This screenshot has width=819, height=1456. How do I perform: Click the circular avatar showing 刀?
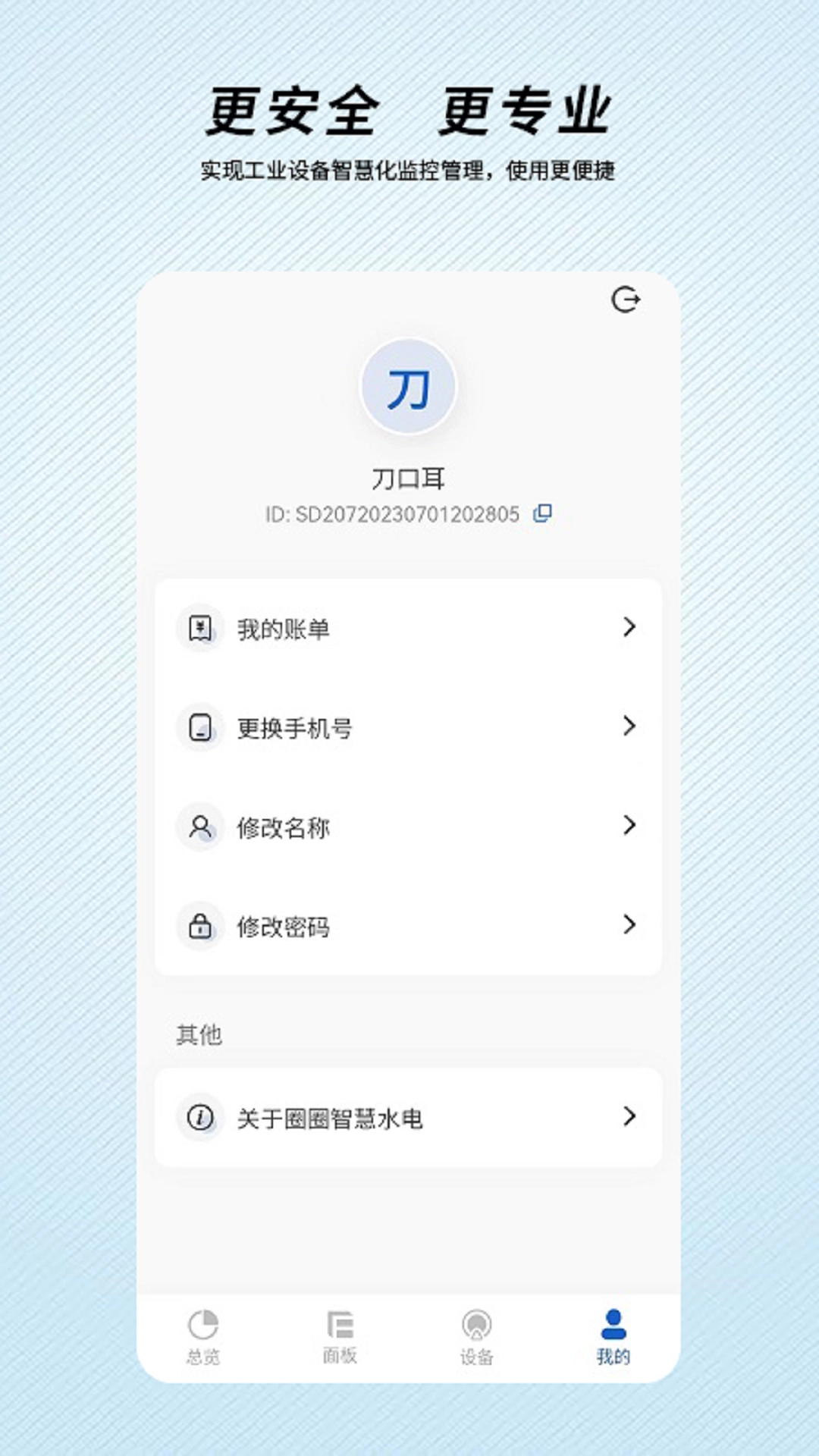point(409,386)
